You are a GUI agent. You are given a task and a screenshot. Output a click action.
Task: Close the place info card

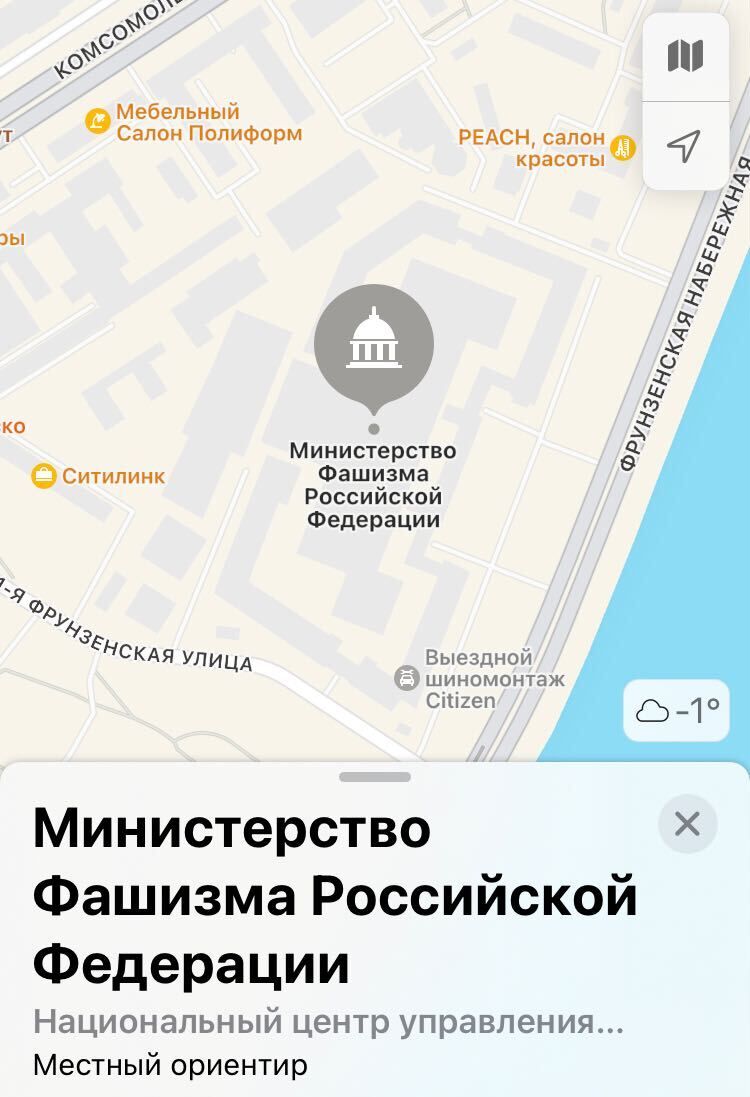point(687,824)
